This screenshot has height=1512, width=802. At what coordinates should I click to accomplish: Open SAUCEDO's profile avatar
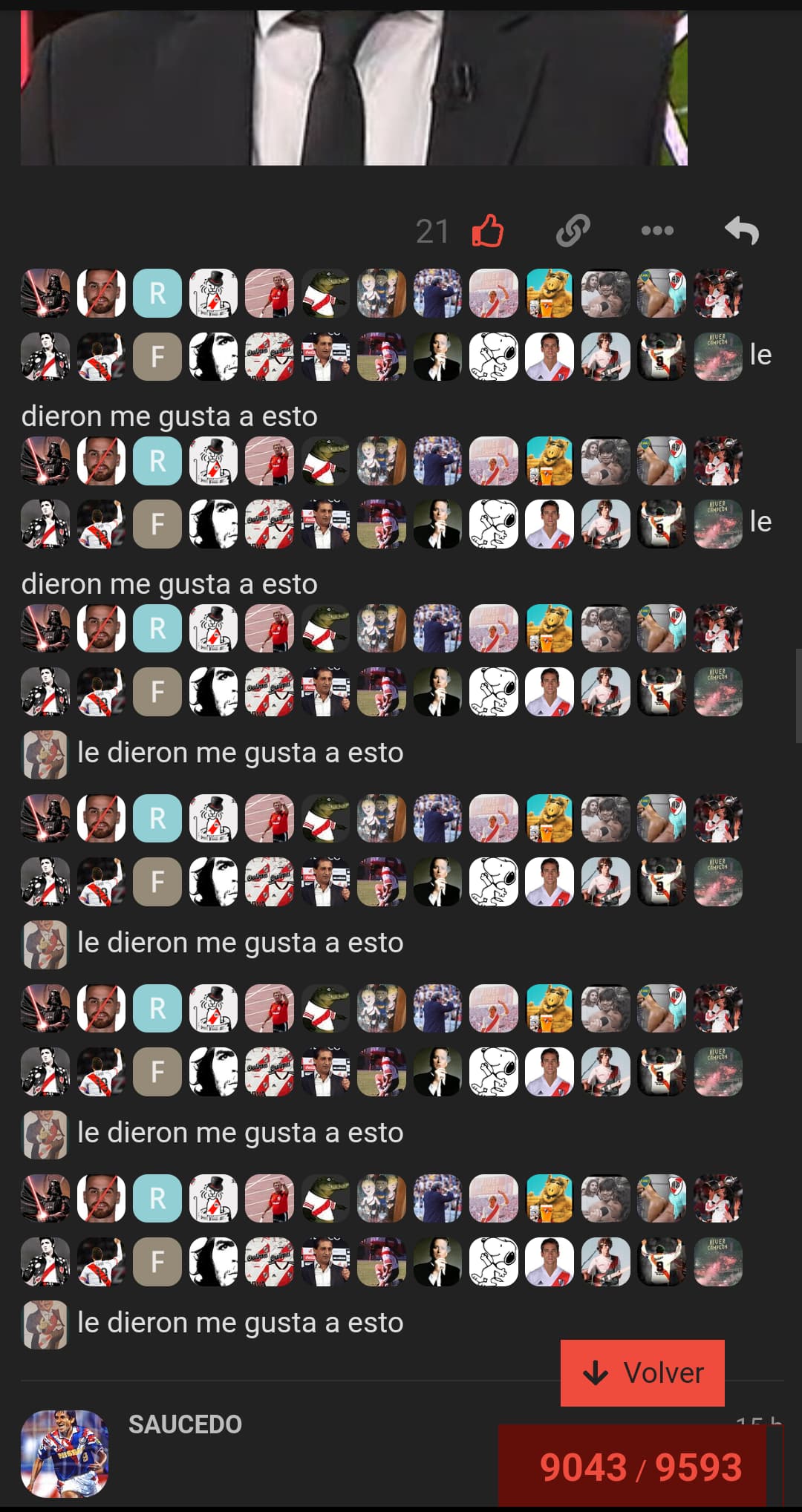(65, 1453)
